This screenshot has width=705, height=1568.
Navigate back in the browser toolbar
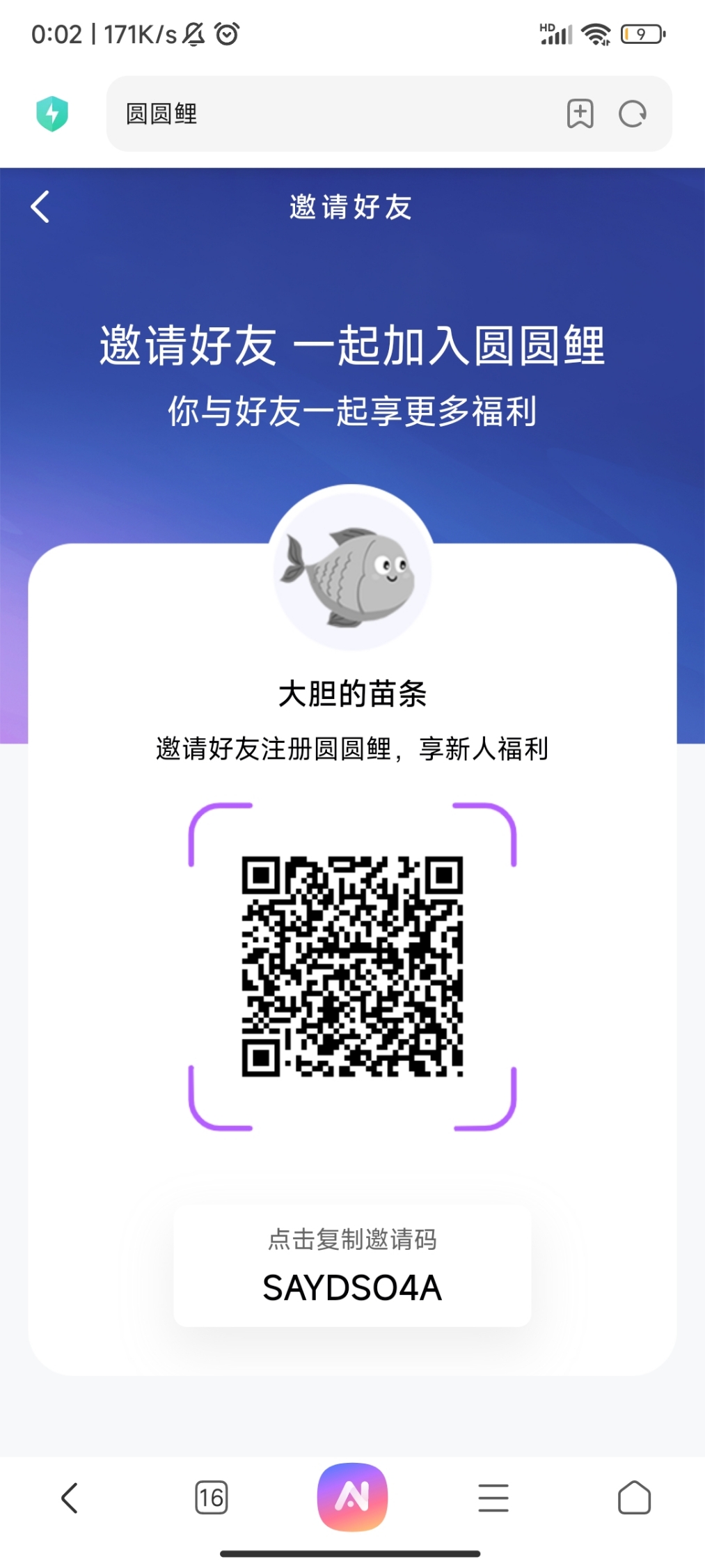[x=70, y=1498]
